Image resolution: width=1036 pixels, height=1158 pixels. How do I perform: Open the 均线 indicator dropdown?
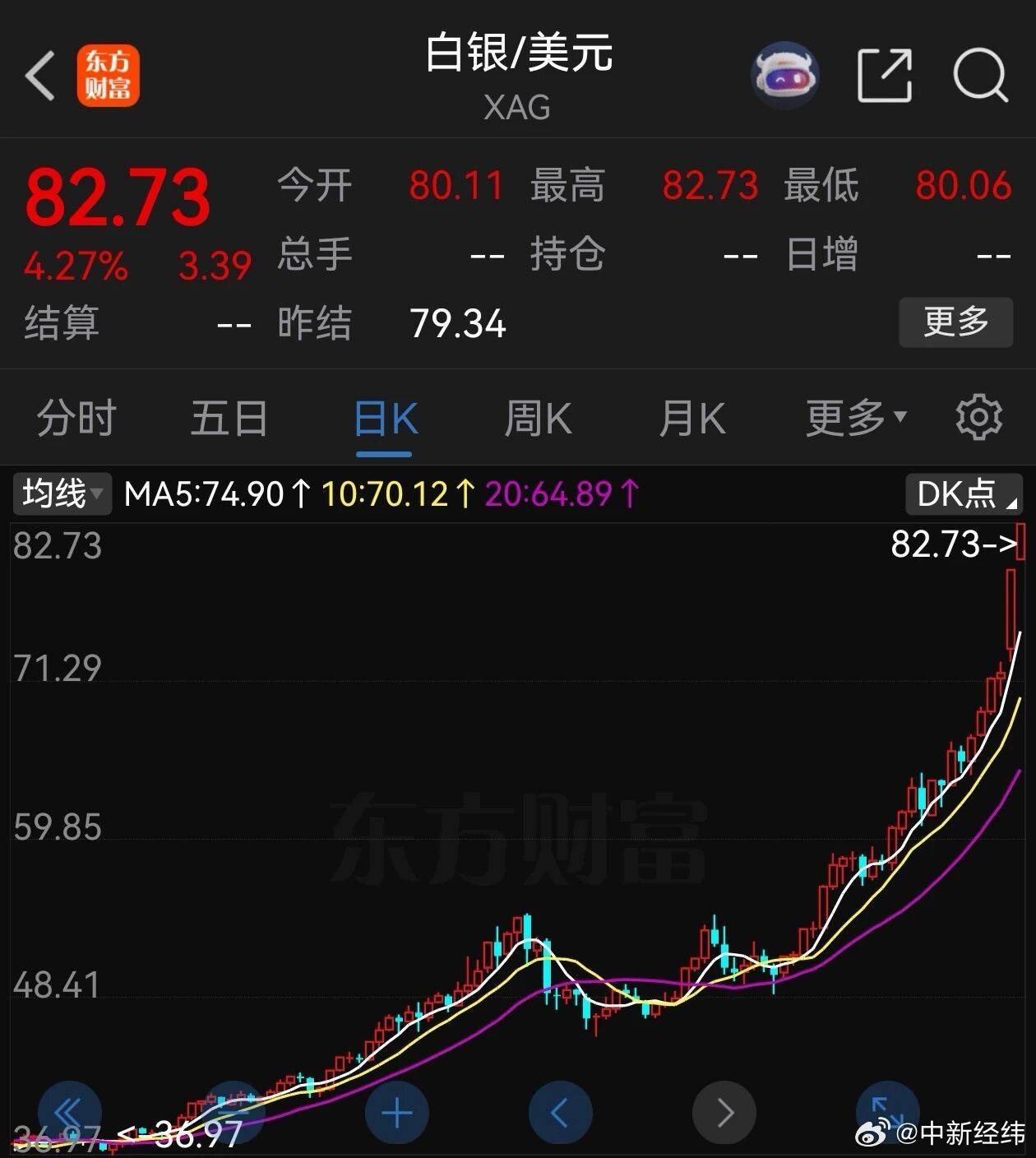(x=62, y=494)
